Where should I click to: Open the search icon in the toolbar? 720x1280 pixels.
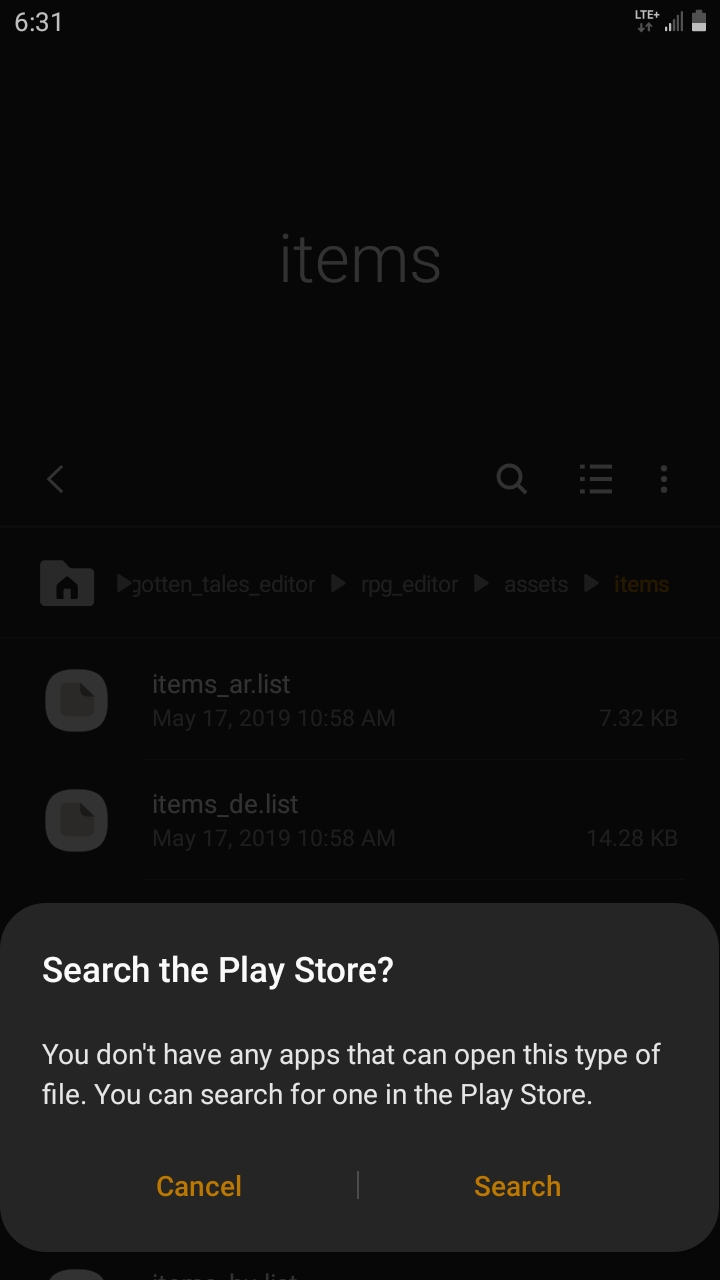click(x=511, y=479)
